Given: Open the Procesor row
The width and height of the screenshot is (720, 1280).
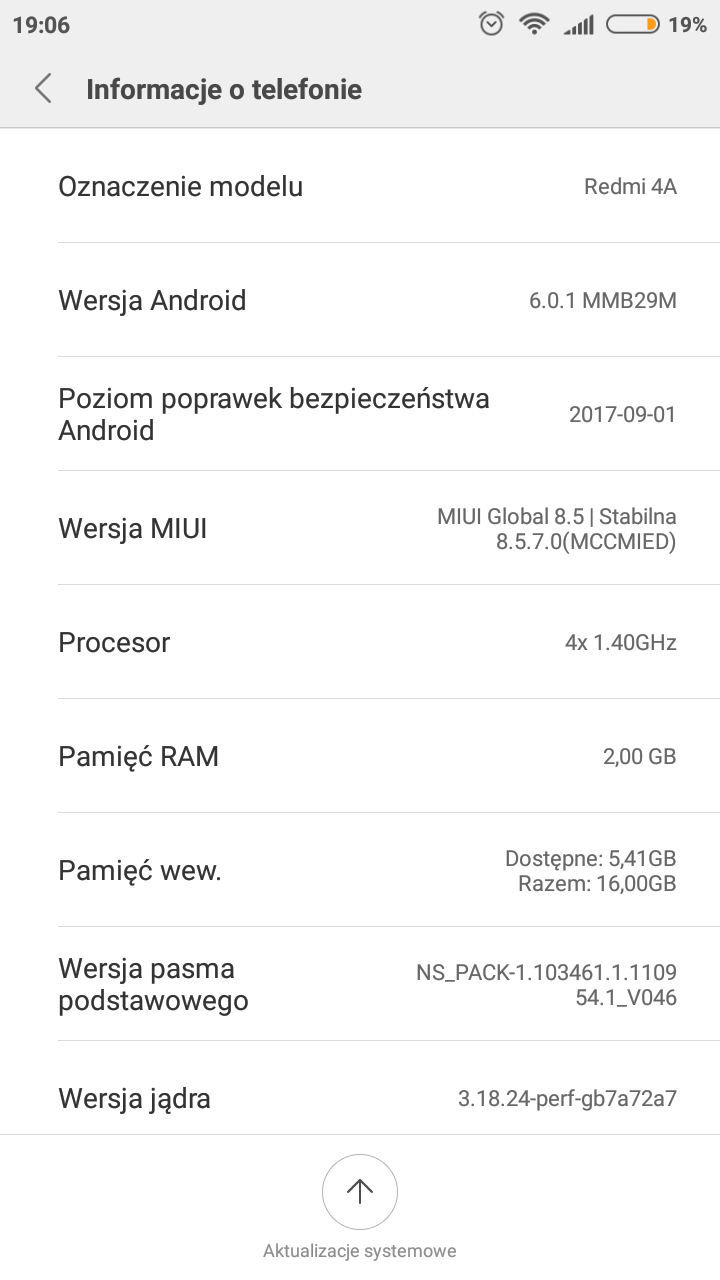Looking at the screenshot, I should click(360, 642).
